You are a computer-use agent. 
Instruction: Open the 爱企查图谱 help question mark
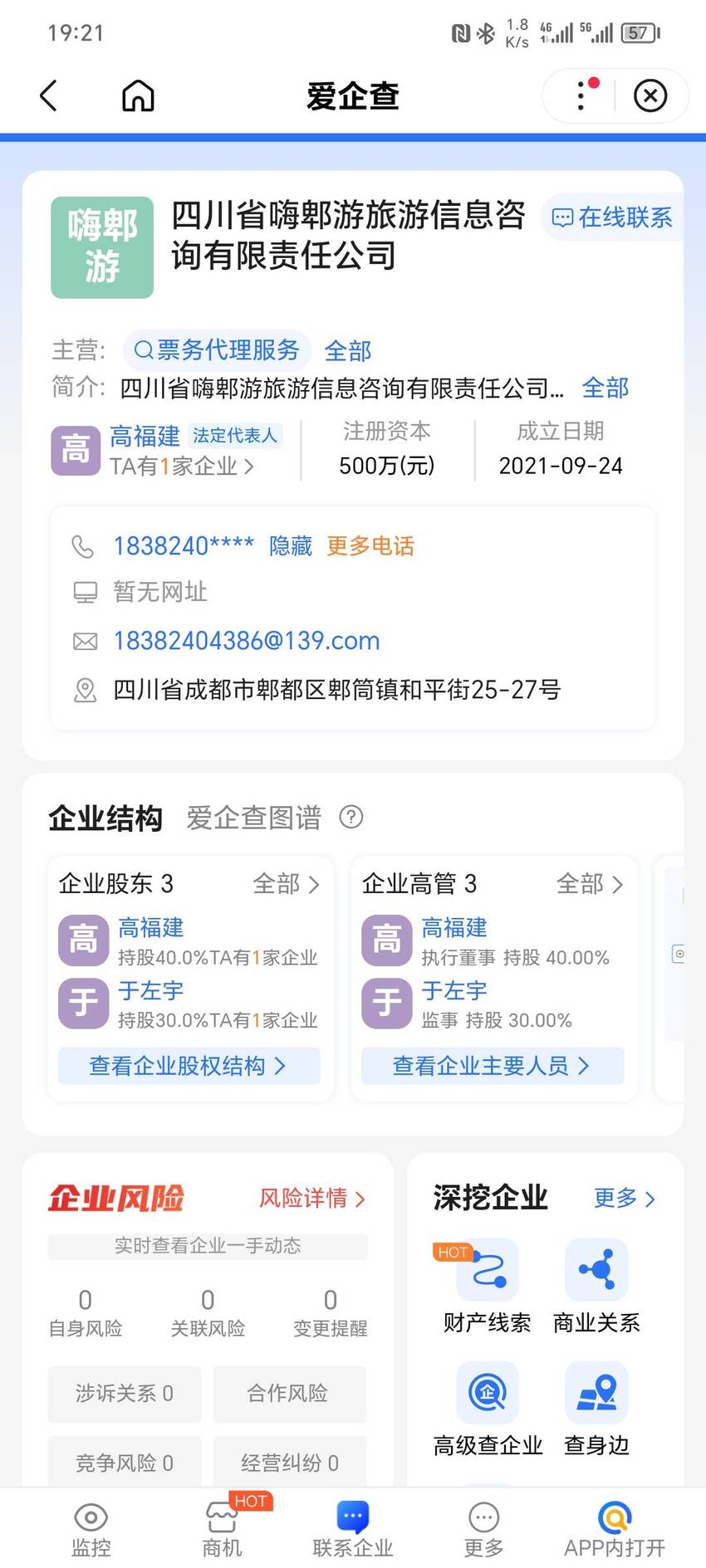click(x=351, y=817)
